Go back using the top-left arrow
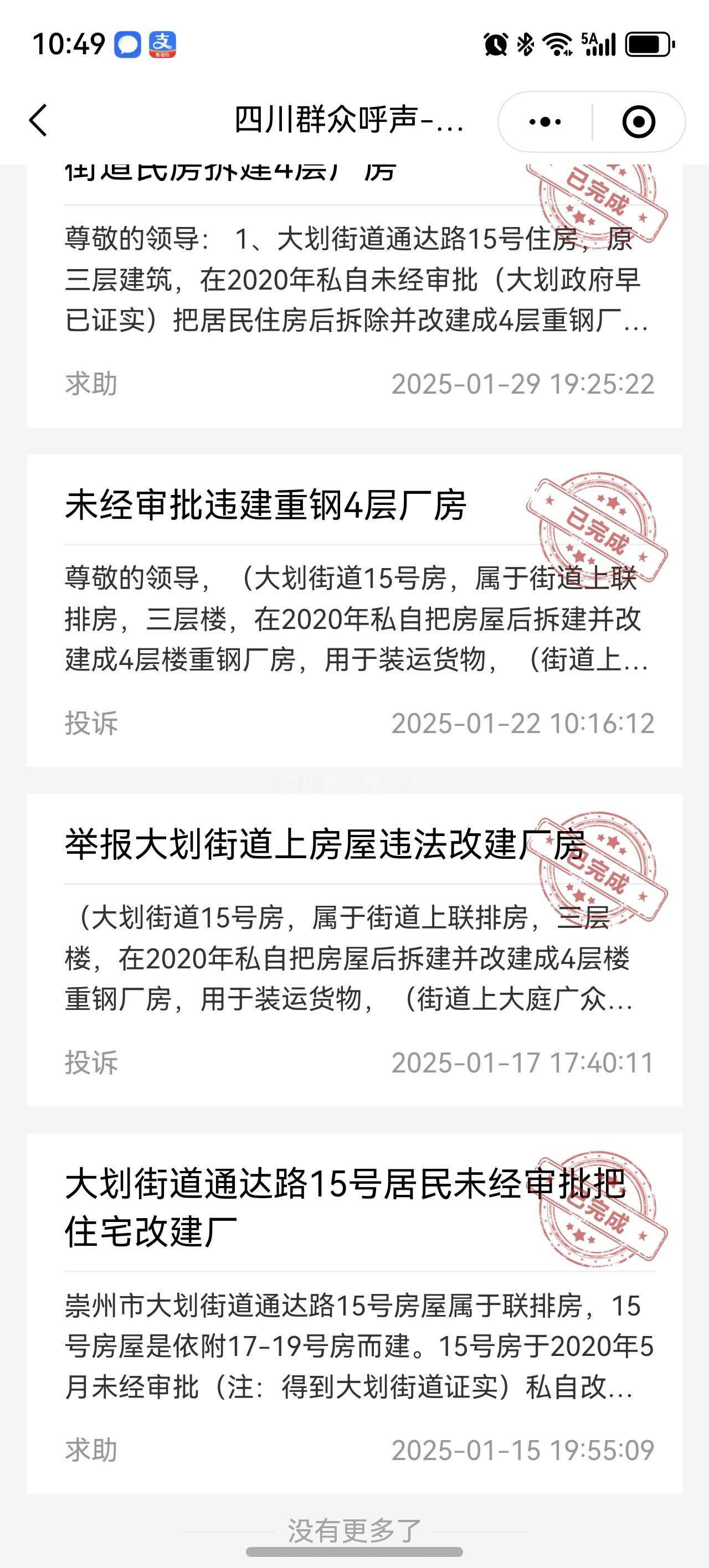Image resolution: width=709 pixels, height=1568 pixels. [x=38, y=121]
